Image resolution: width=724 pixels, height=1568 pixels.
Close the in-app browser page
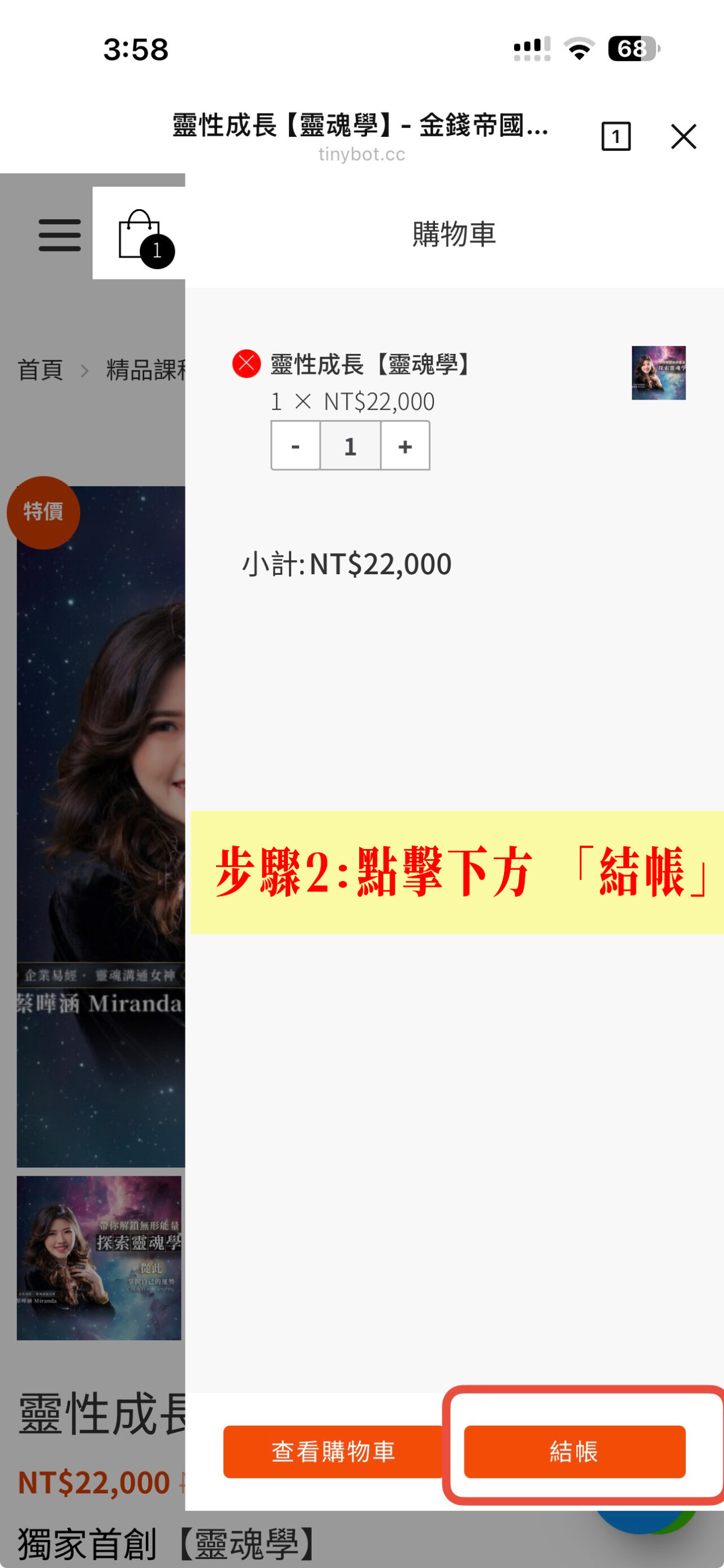click(x=683, y=136)
